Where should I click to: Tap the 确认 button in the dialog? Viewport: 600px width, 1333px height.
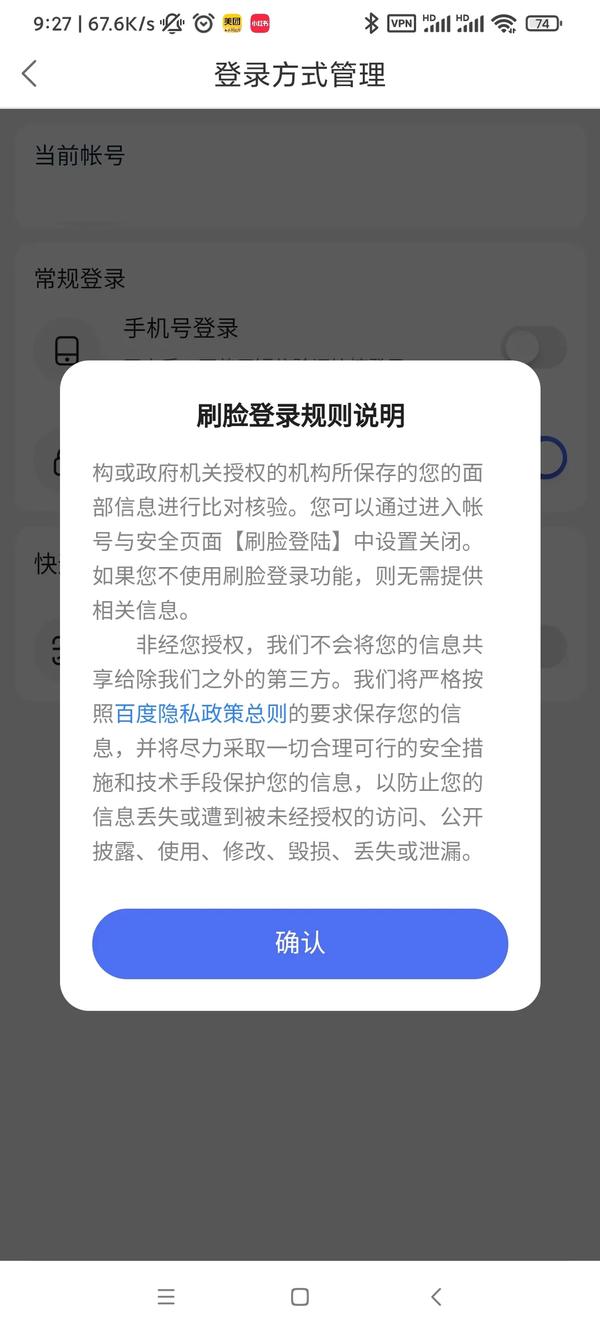300,943
